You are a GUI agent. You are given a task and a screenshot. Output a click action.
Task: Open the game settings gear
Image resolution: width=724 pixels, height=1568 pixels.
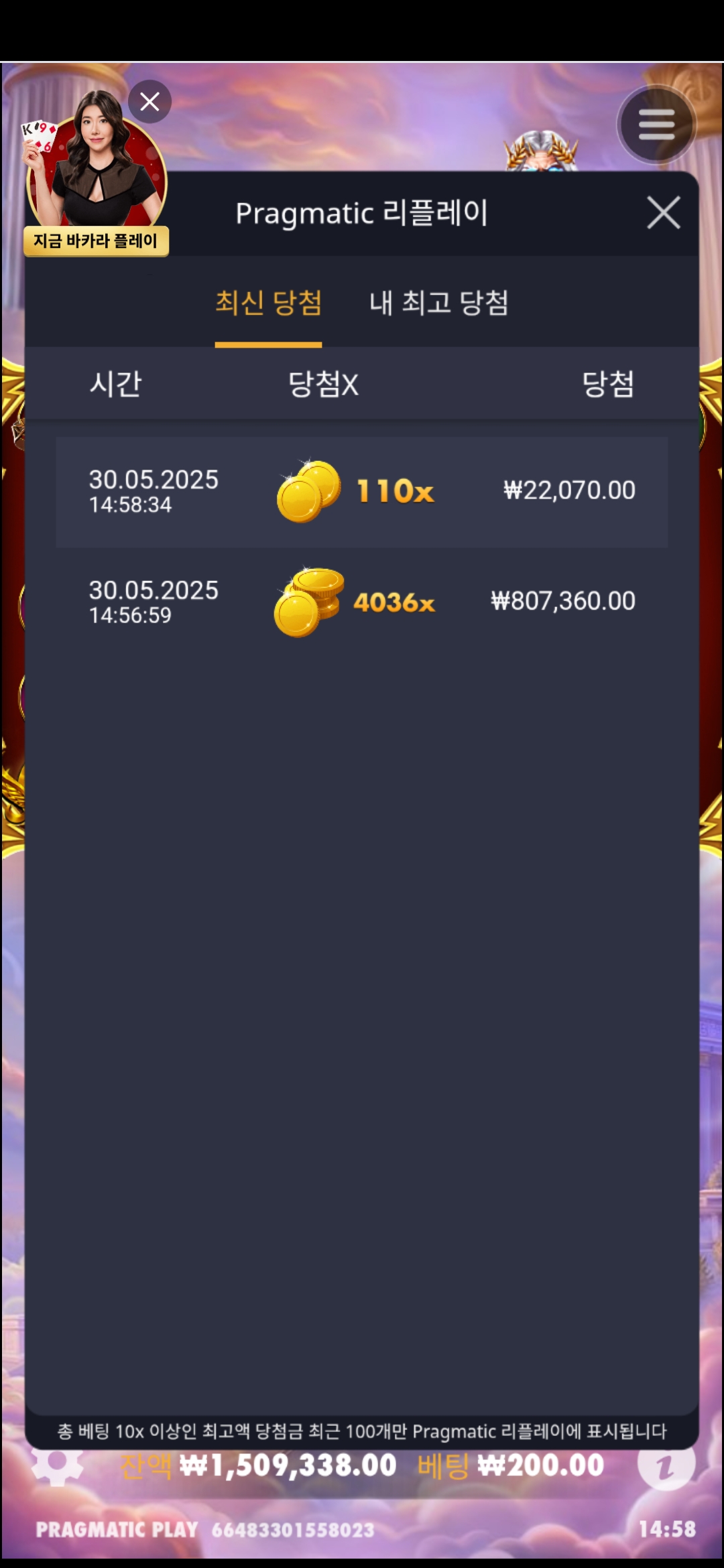(x=57, y=1466)
